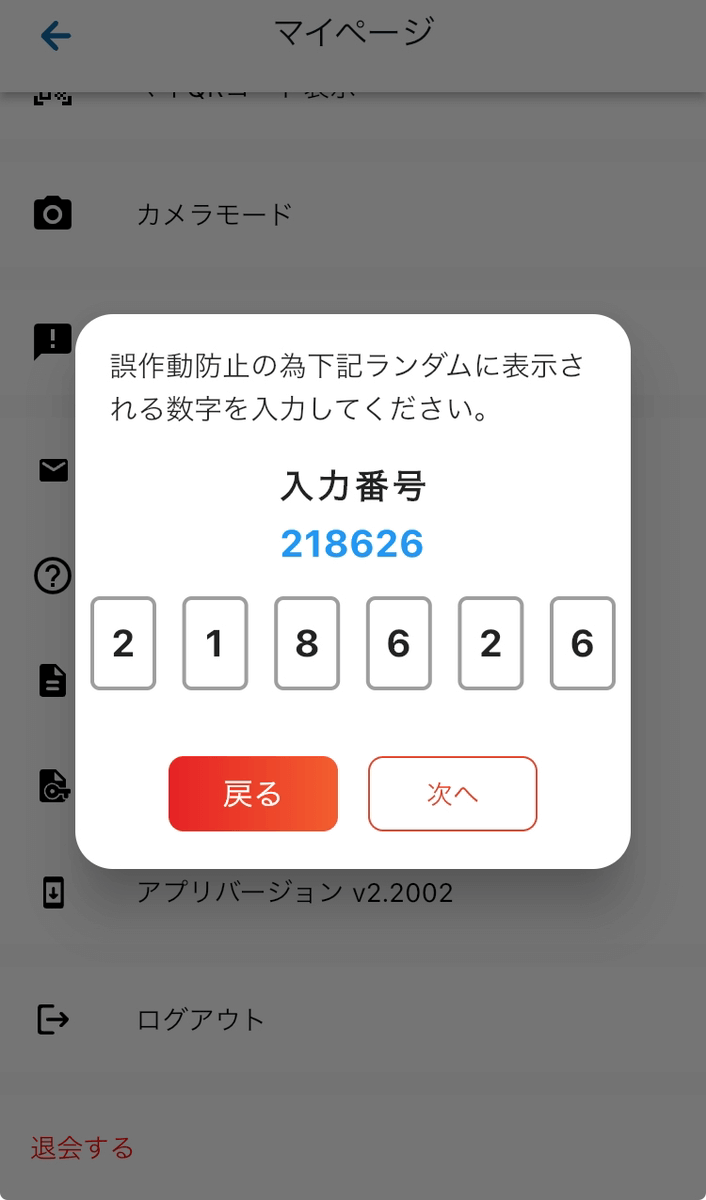Tap the 退会する link
The image size is (706, 1200).
click(x=82, y=1147)
